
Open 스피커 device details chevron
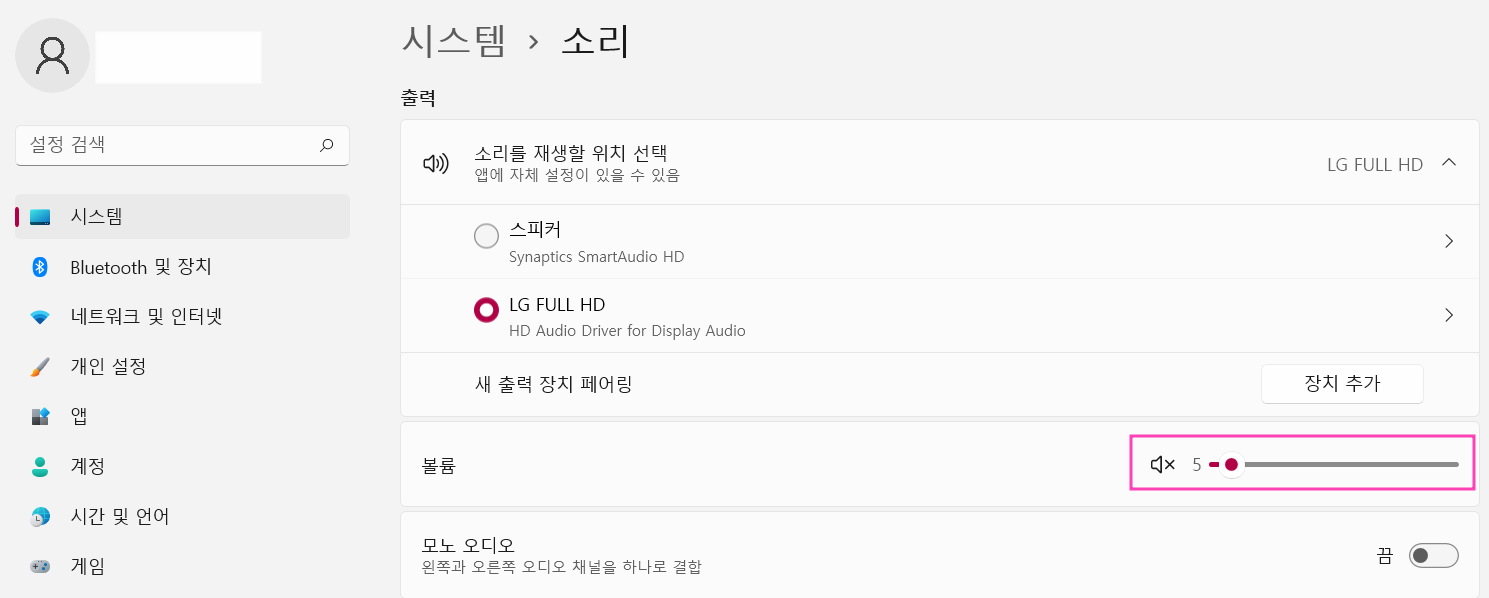(x=1448, y=241)
